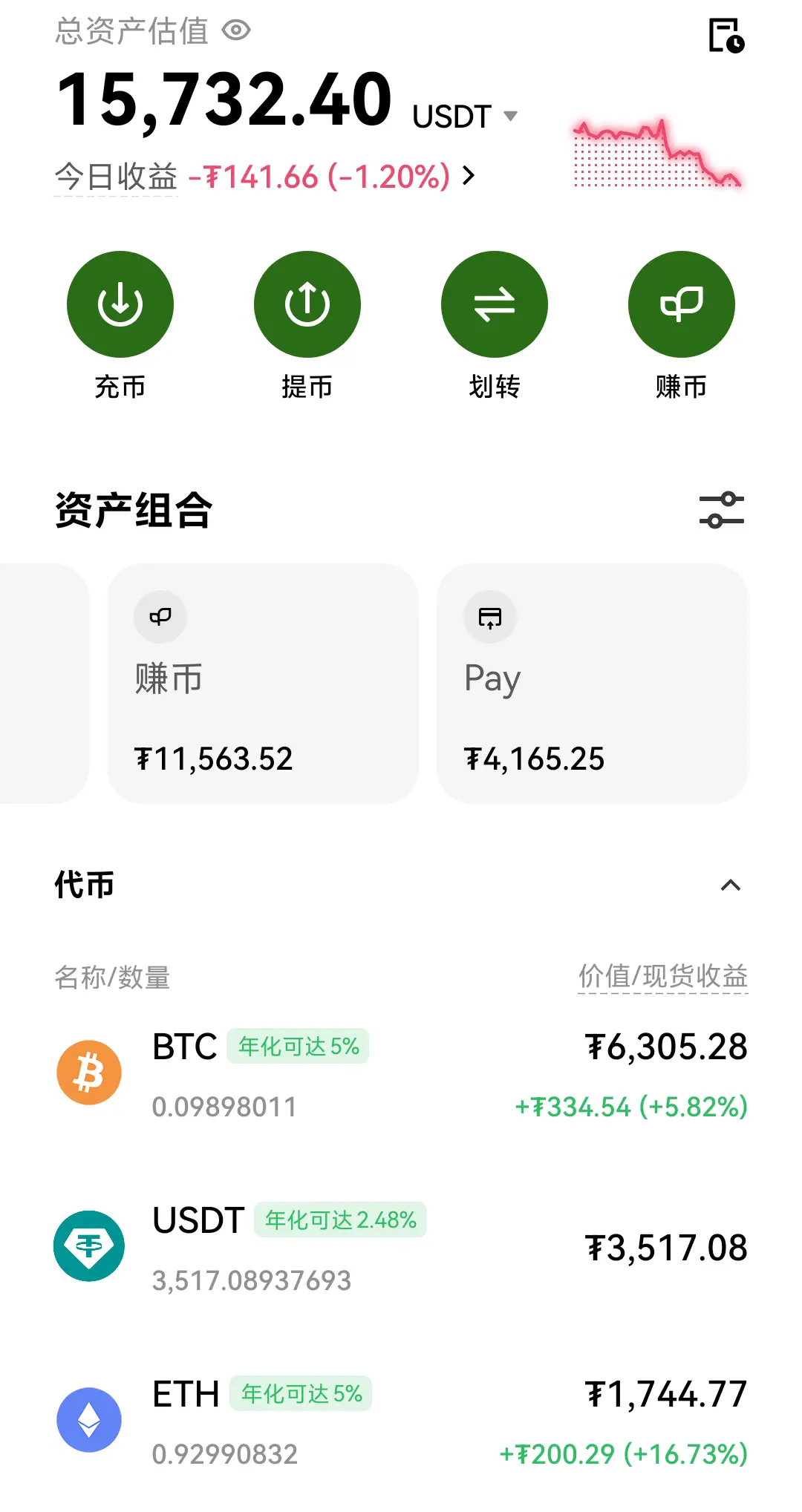Open the 资产组合 portfolio settings icon

(x=722, y=510)
